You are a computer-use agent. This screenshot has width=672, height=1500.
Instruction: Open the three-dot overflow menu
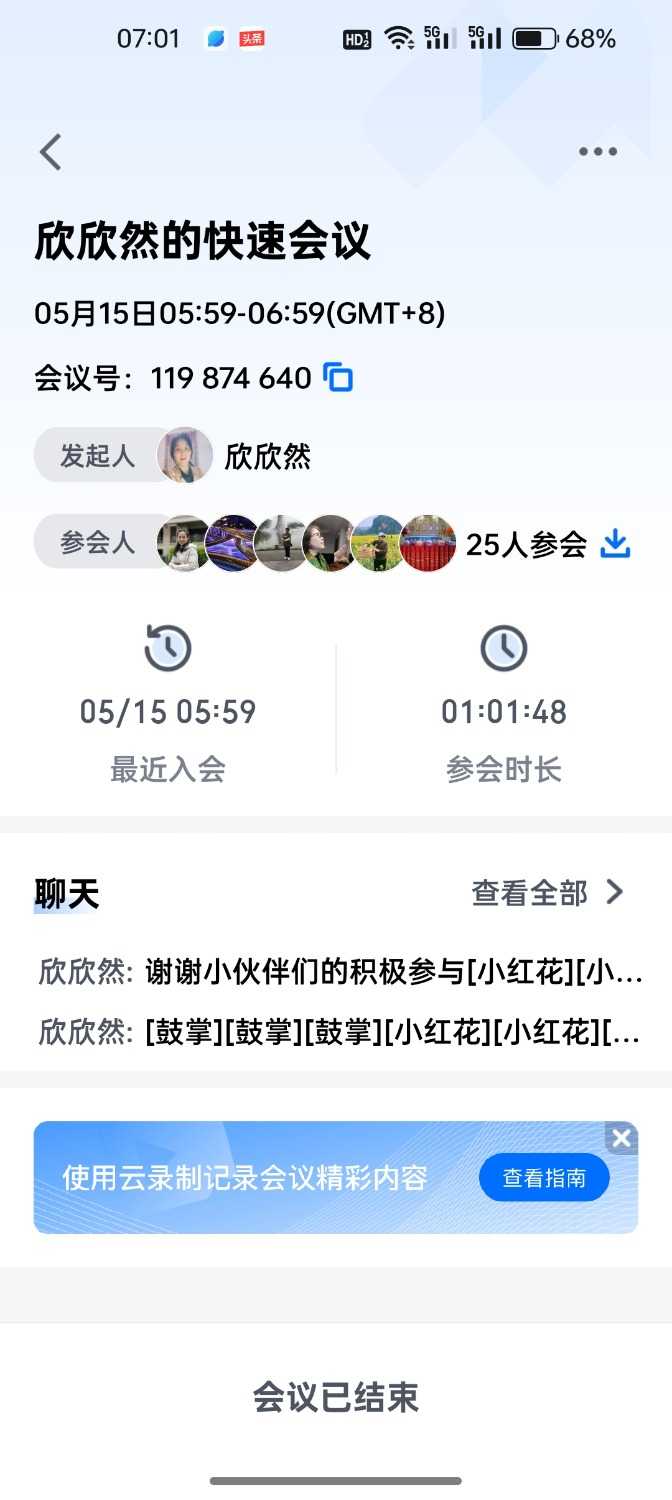[598, 152]
